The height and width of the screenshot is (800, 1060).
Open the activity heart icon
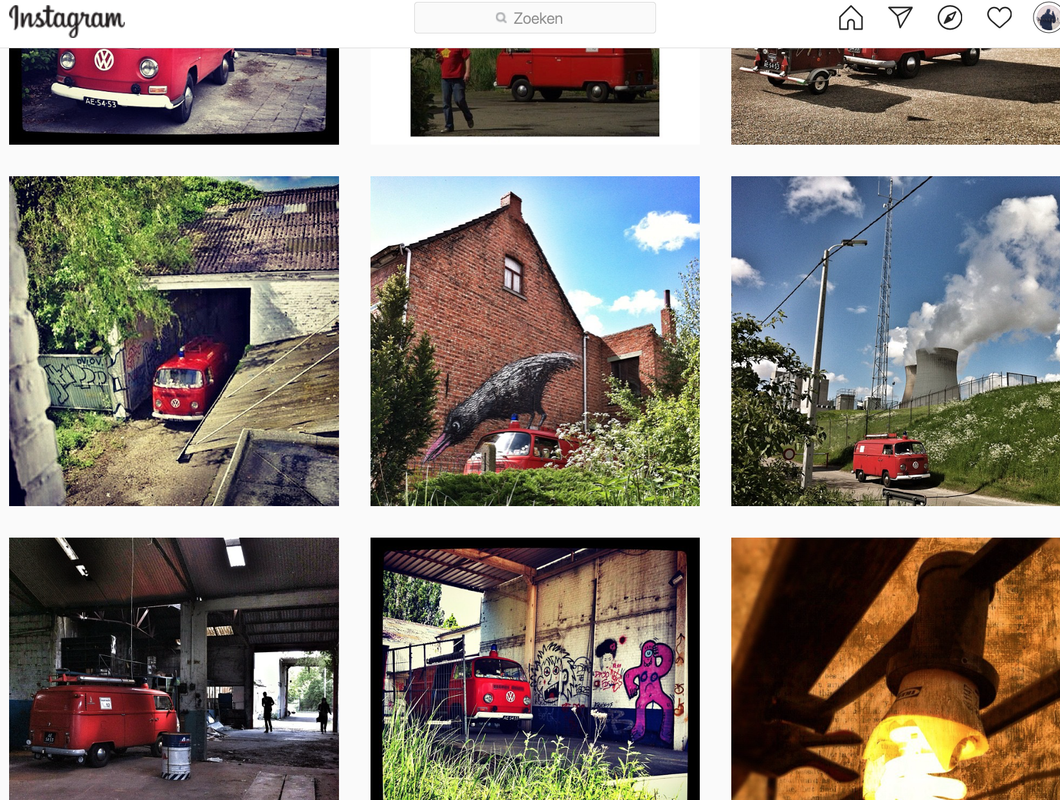click(x=999, y=18)
